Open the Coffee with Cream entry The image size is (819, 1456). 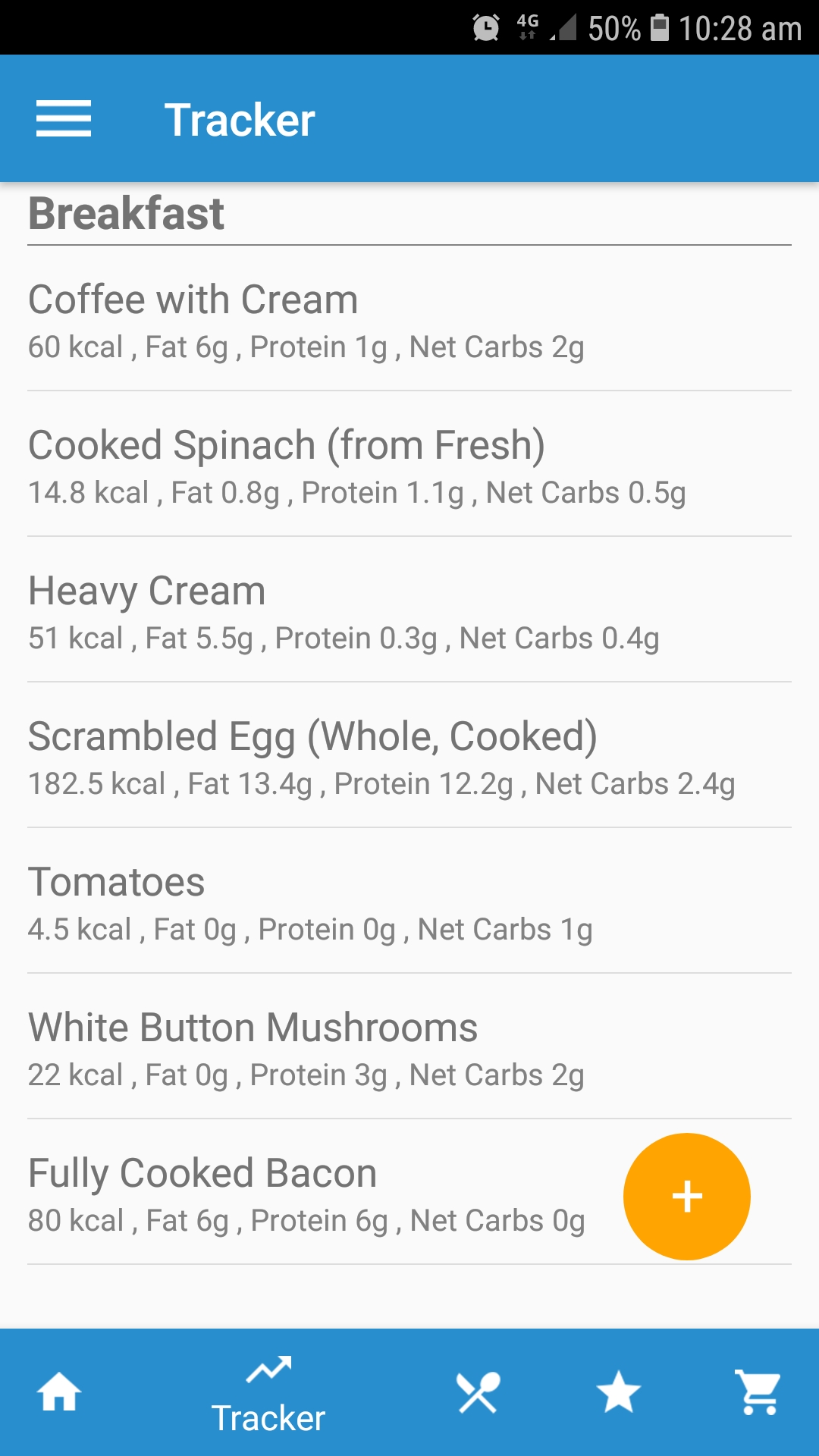point(409,318)
